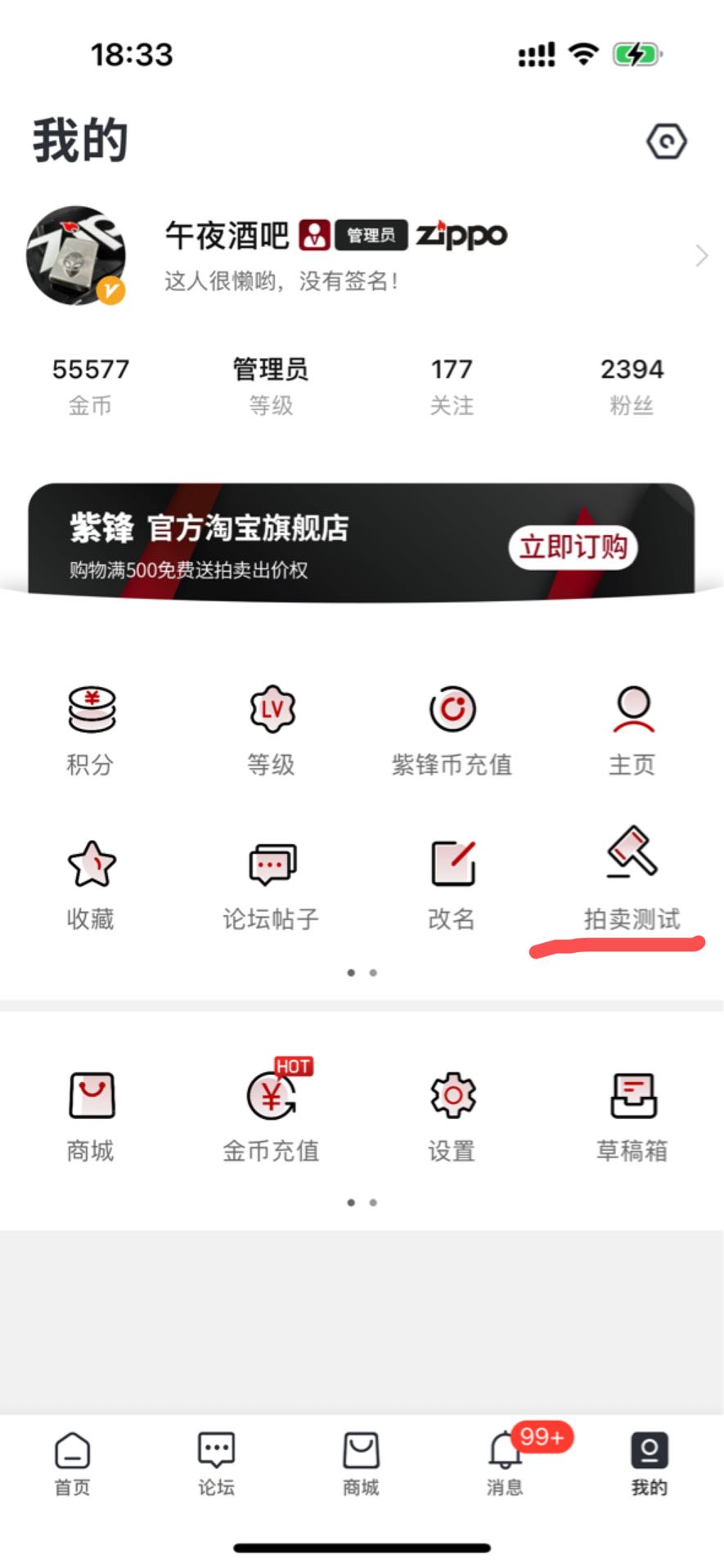
Task: Open 金币充值 coin recharge
Action: tap(271, 1112)
